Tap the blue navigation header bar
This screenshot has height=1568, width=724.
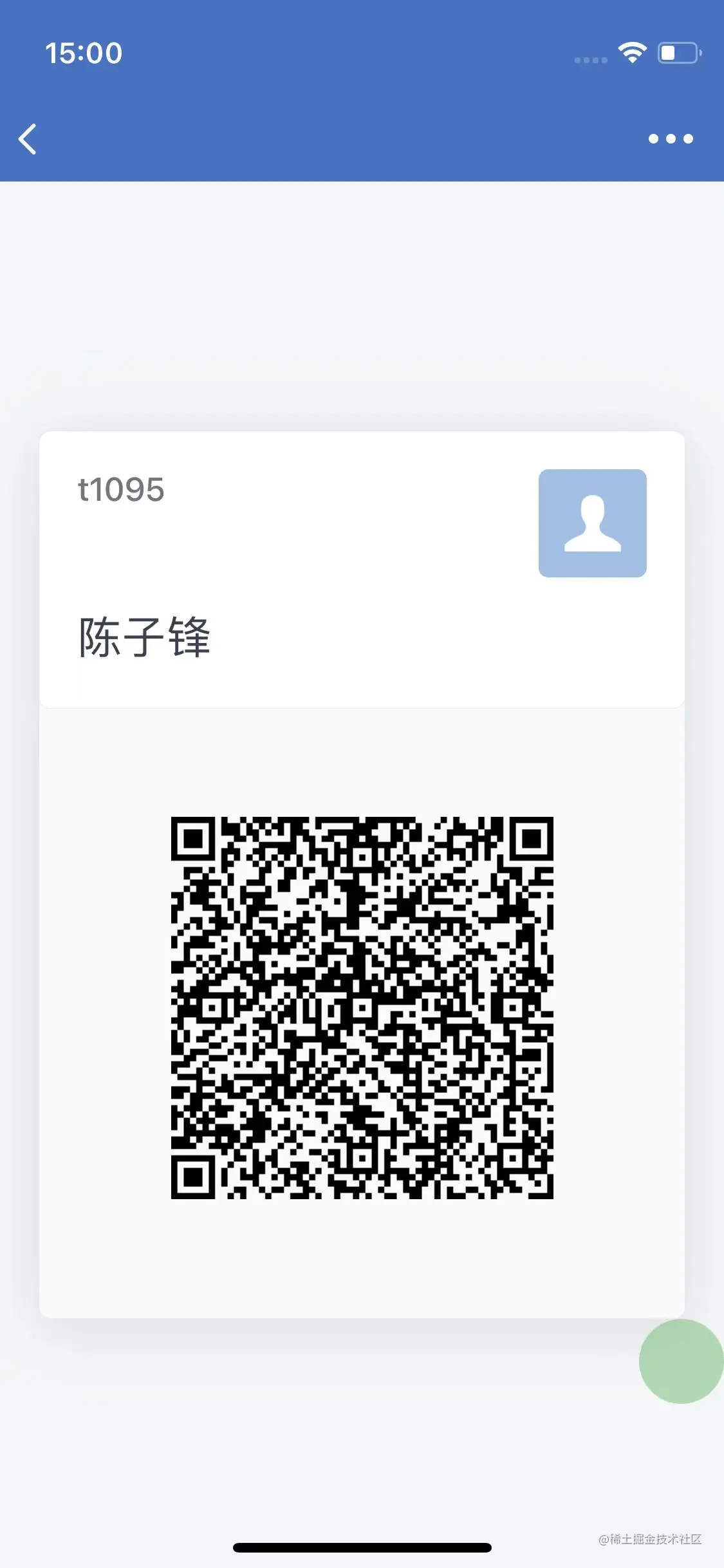click(x=362, y=138)
